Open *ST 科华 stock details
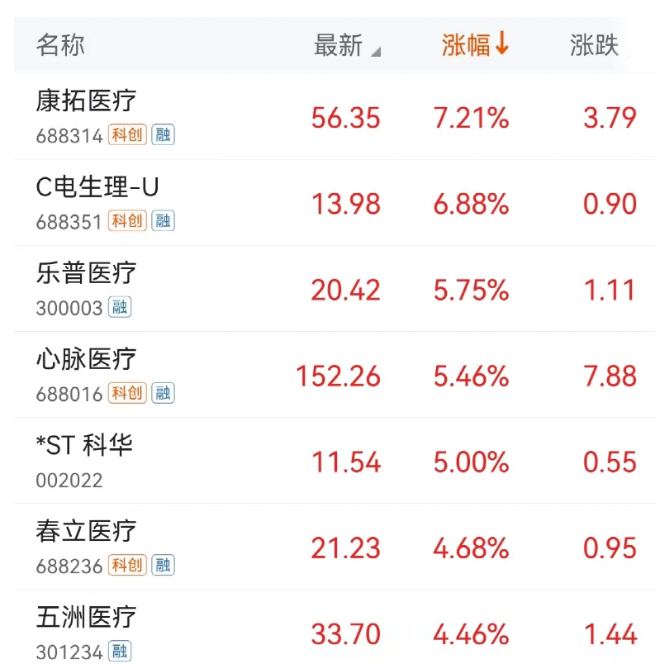The image size is (663, 665). 84,445
